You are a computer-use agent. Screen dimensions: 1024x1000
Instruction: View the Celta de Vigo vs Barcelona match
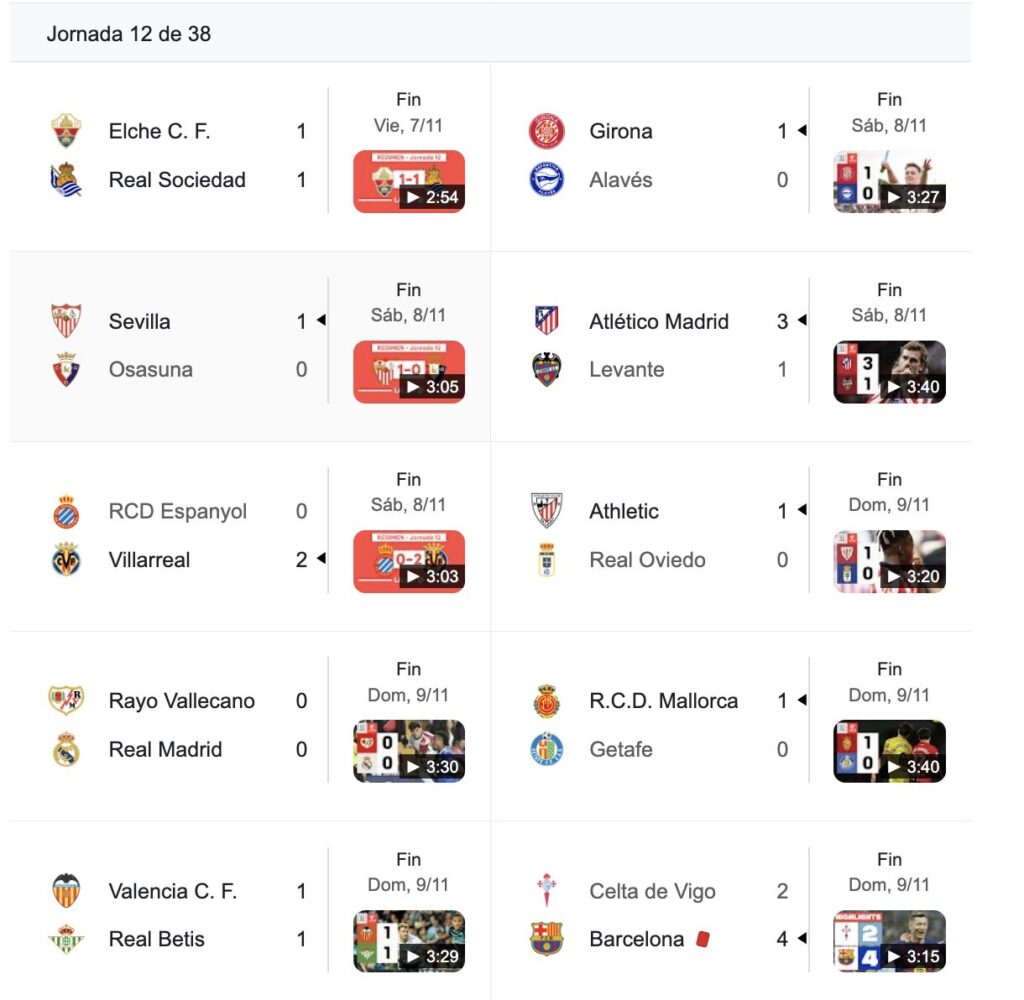[660, 916]
